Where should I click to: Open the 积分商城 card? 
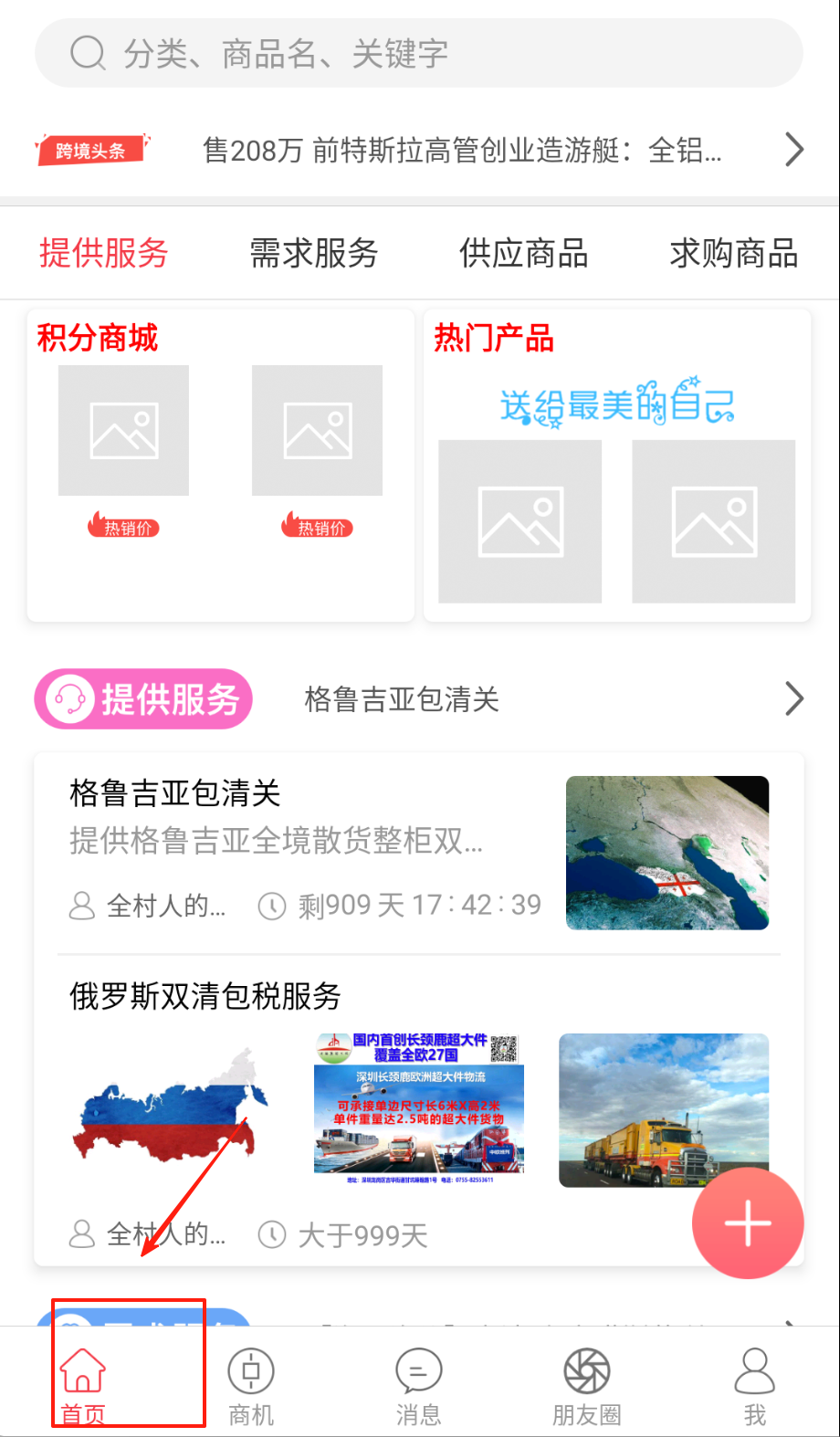coord(220,466)
